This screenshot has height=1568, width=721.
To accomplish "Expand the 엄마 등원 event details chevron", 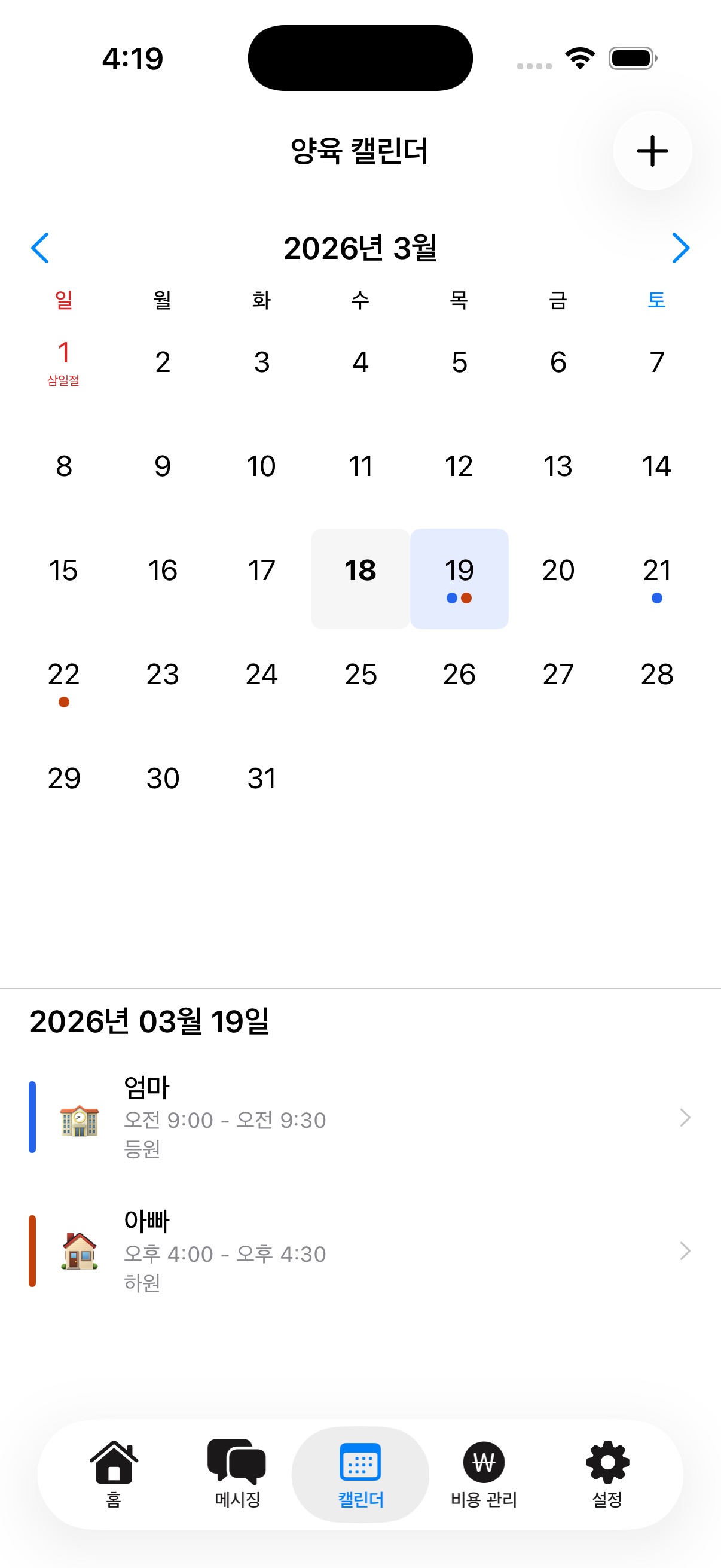I will [686, 1118].
